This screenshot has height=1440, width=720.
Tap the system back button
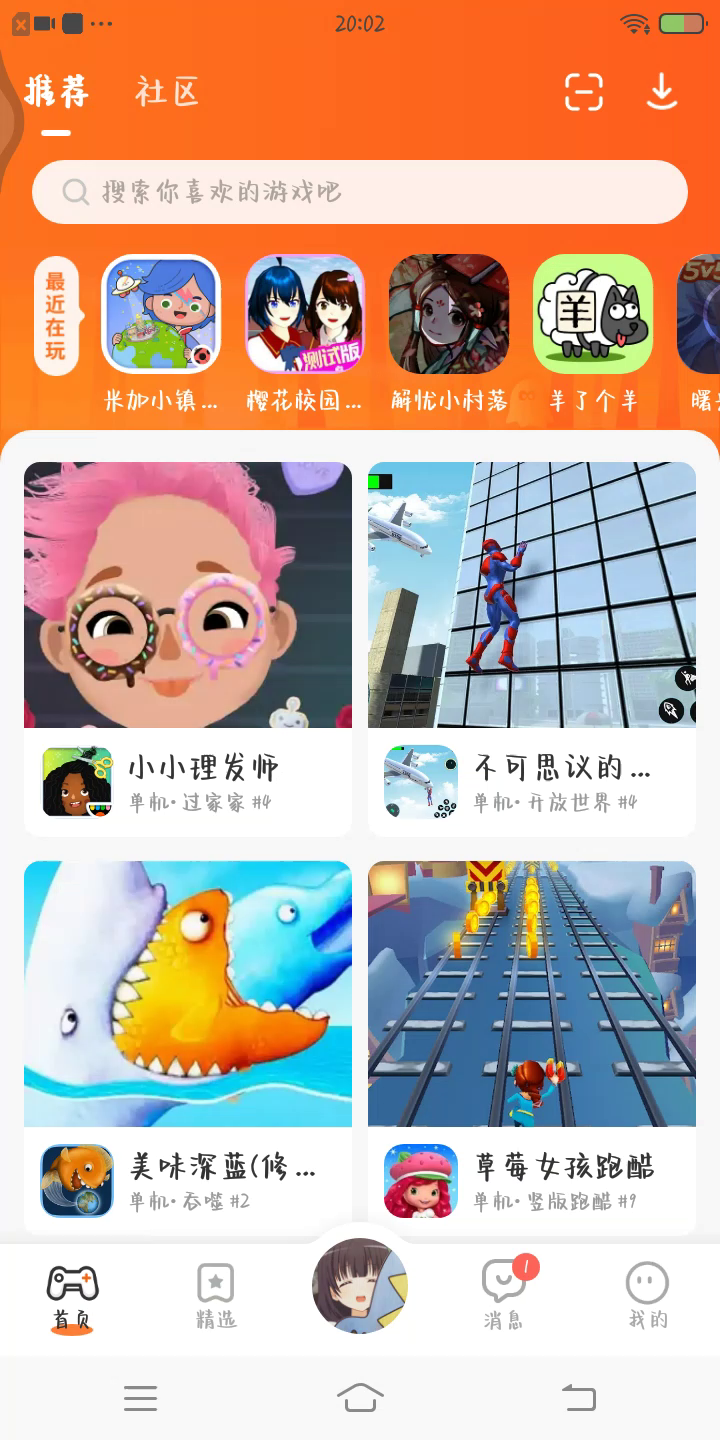coord(578,1397)
